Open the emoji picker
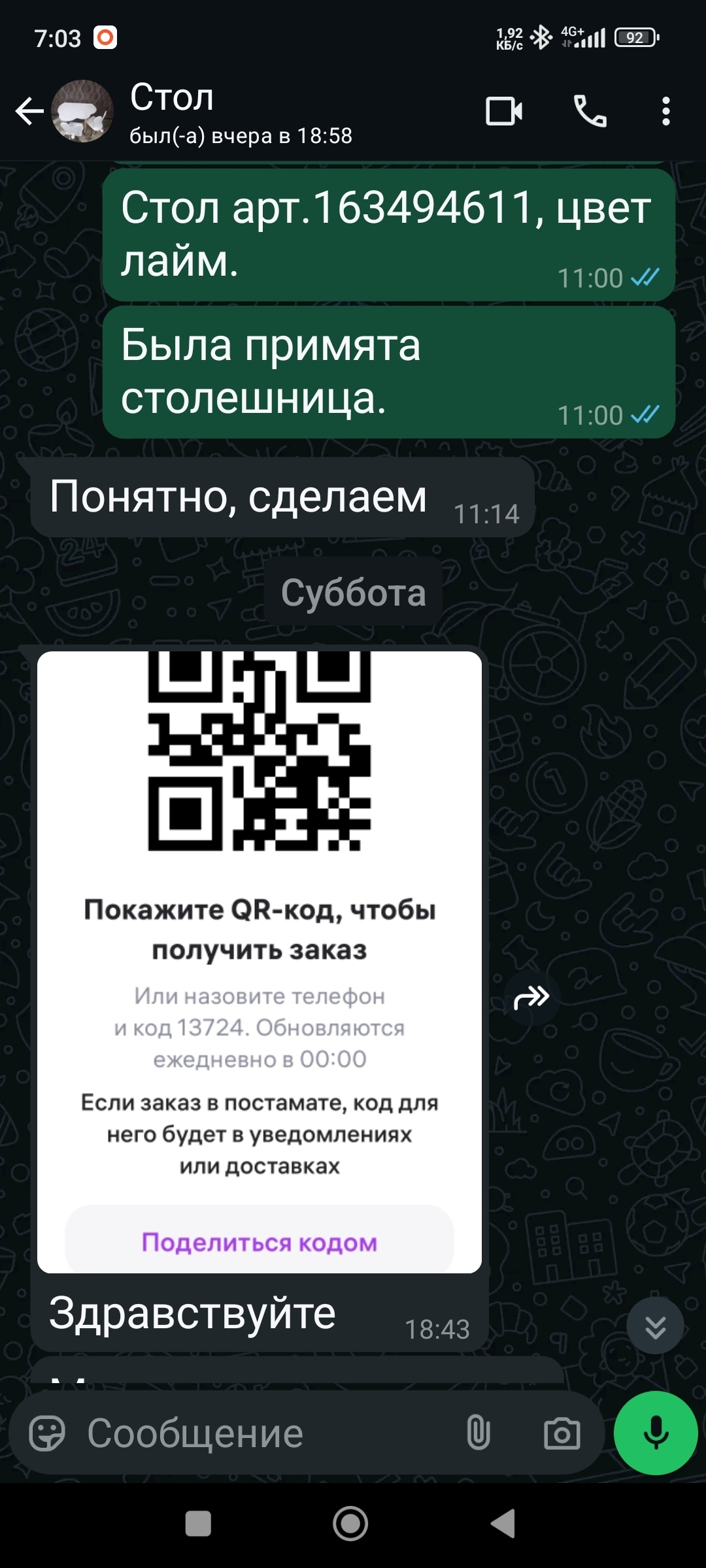 click(47, 1433)
